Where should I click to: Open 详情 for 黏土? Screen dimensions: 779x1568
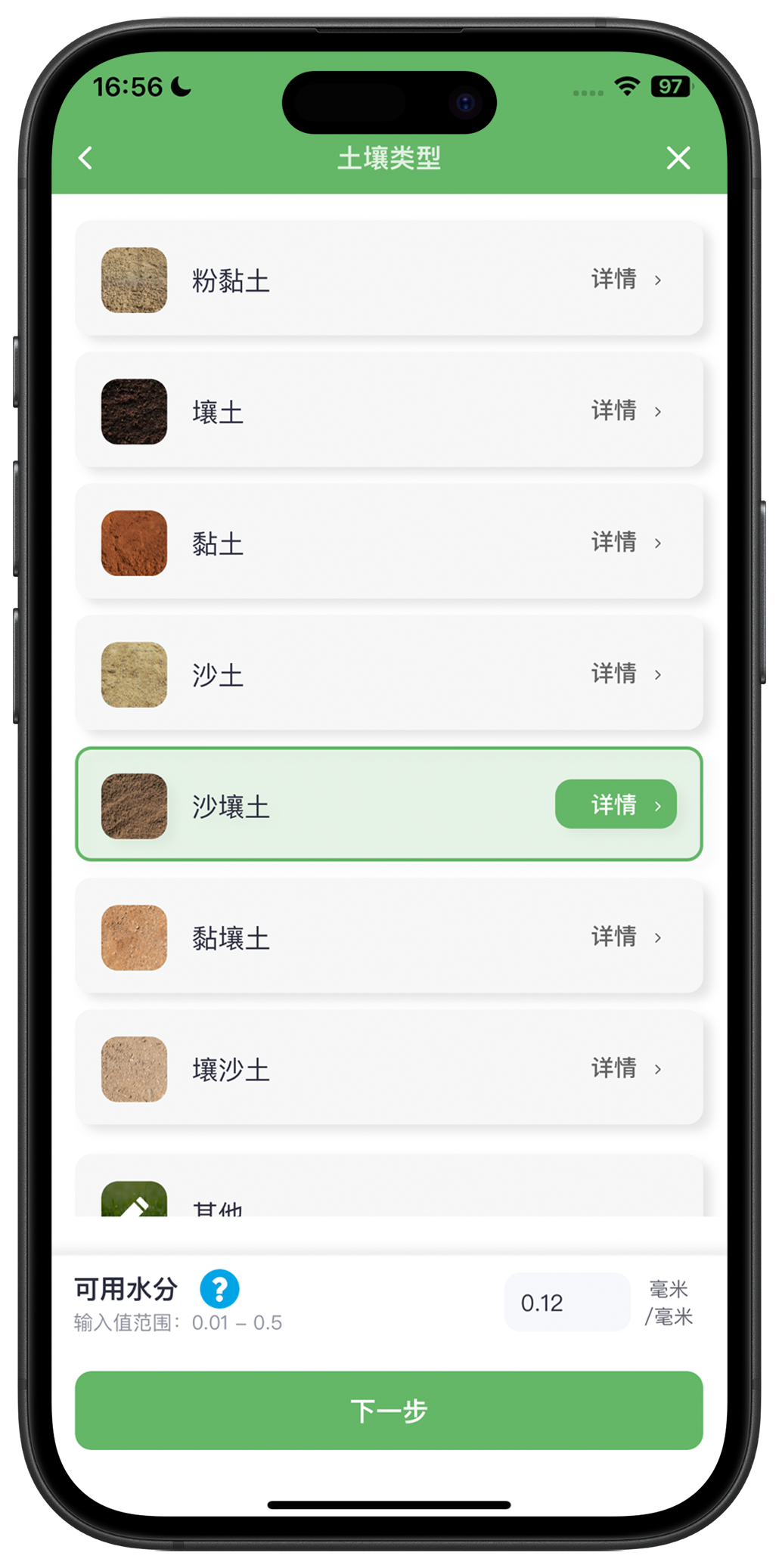(x=626, y=542)
